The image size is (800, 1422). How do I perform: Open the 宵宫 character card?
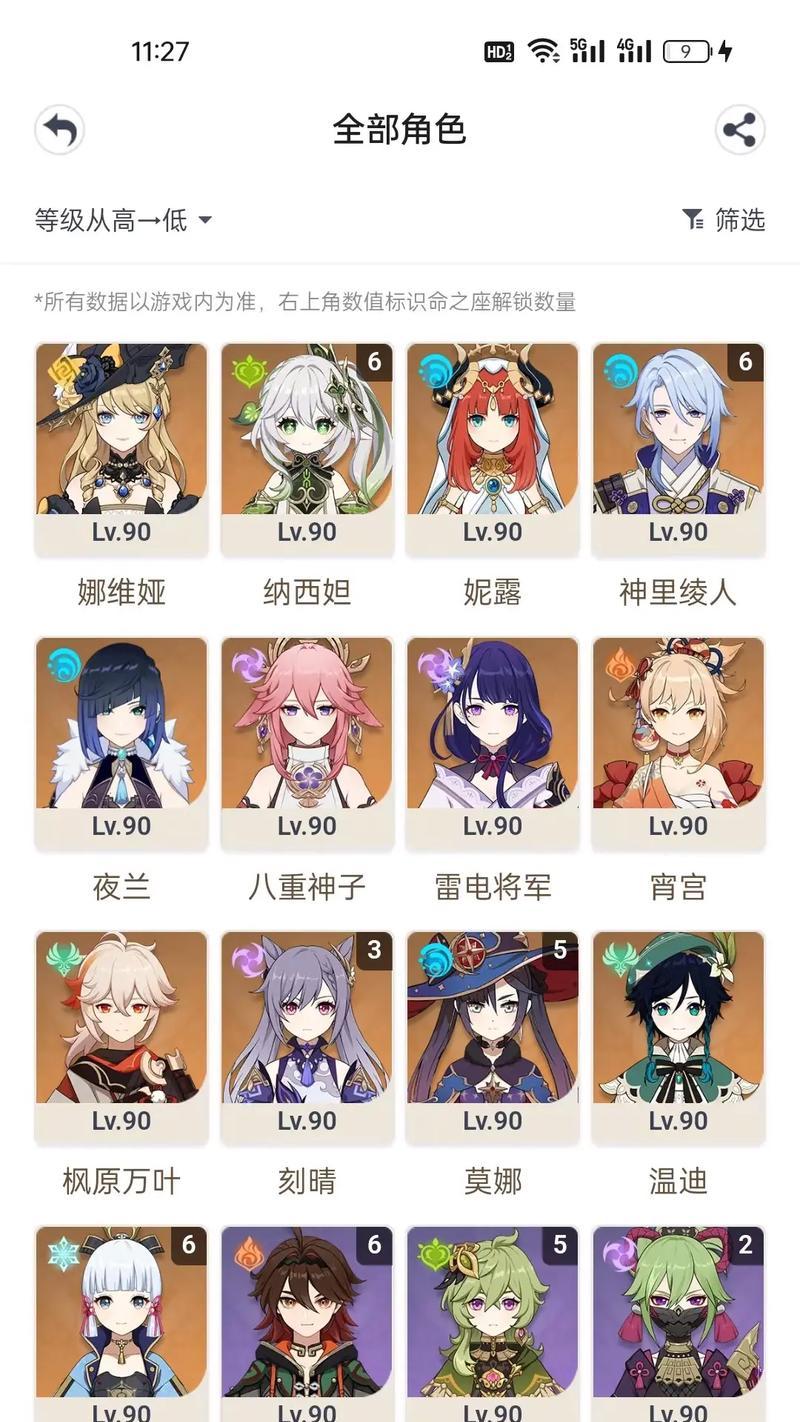point(678,744)
